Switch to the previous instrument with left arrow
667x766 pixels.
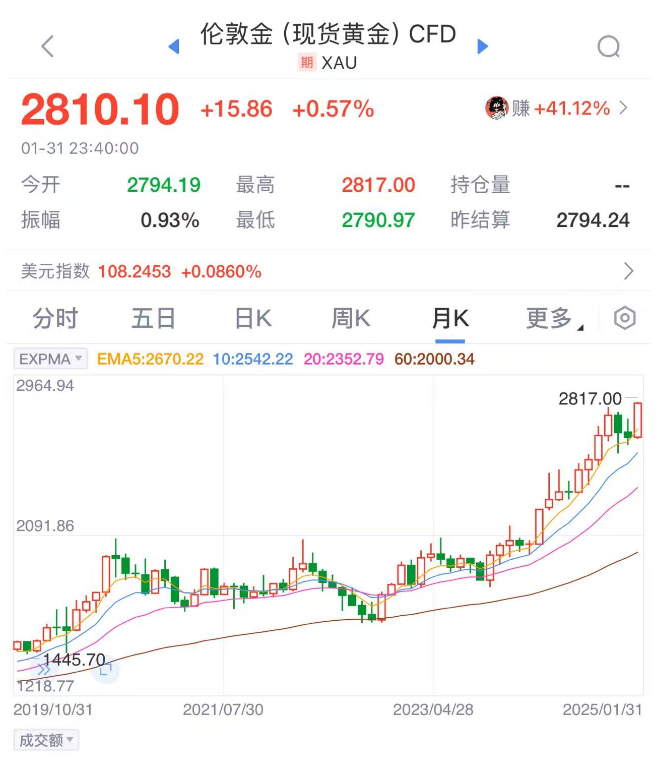click(x=174, y=46)
